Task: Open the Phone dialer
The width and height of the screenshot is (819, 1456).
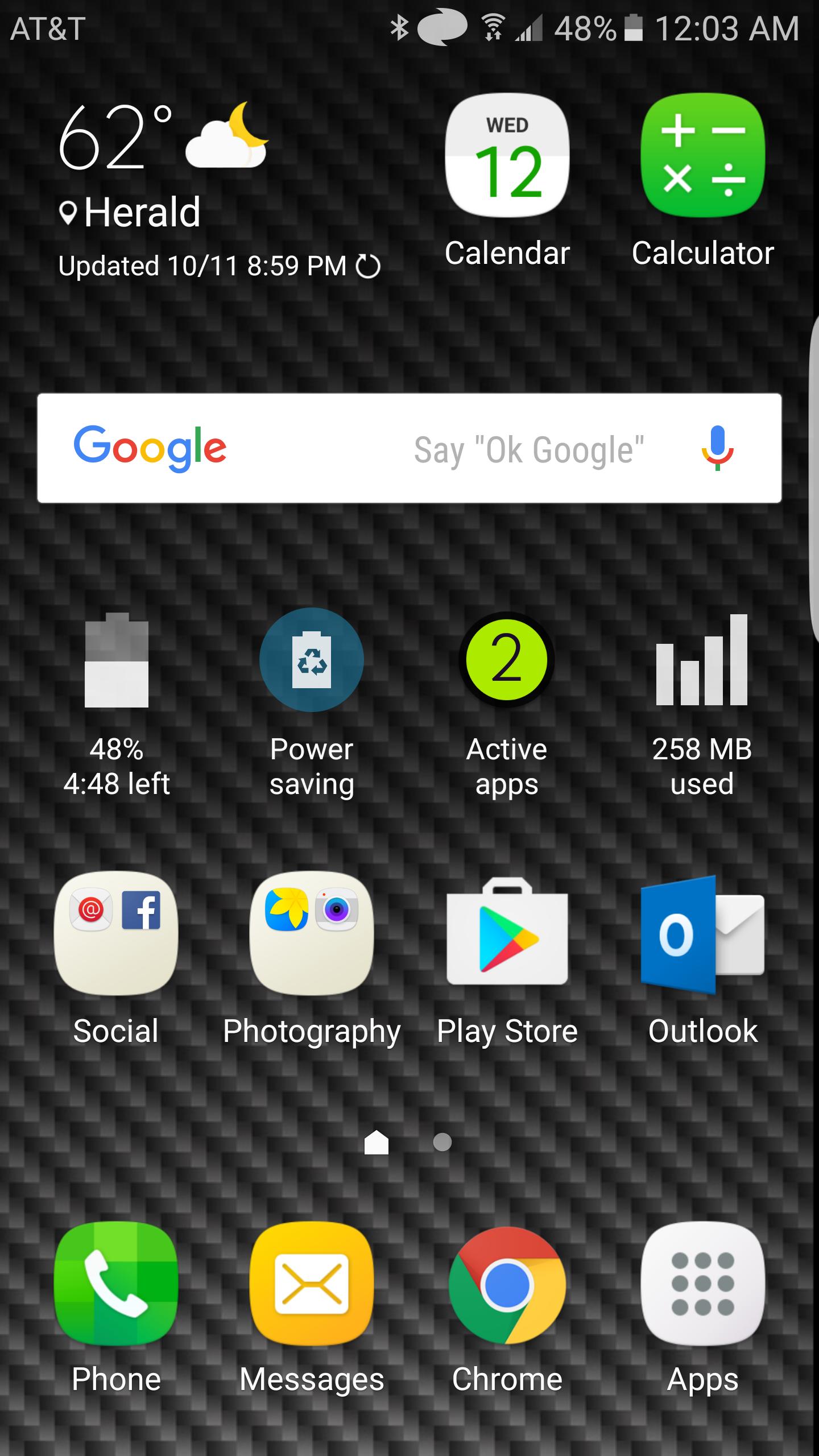Action: click(x=116, y=1284)
